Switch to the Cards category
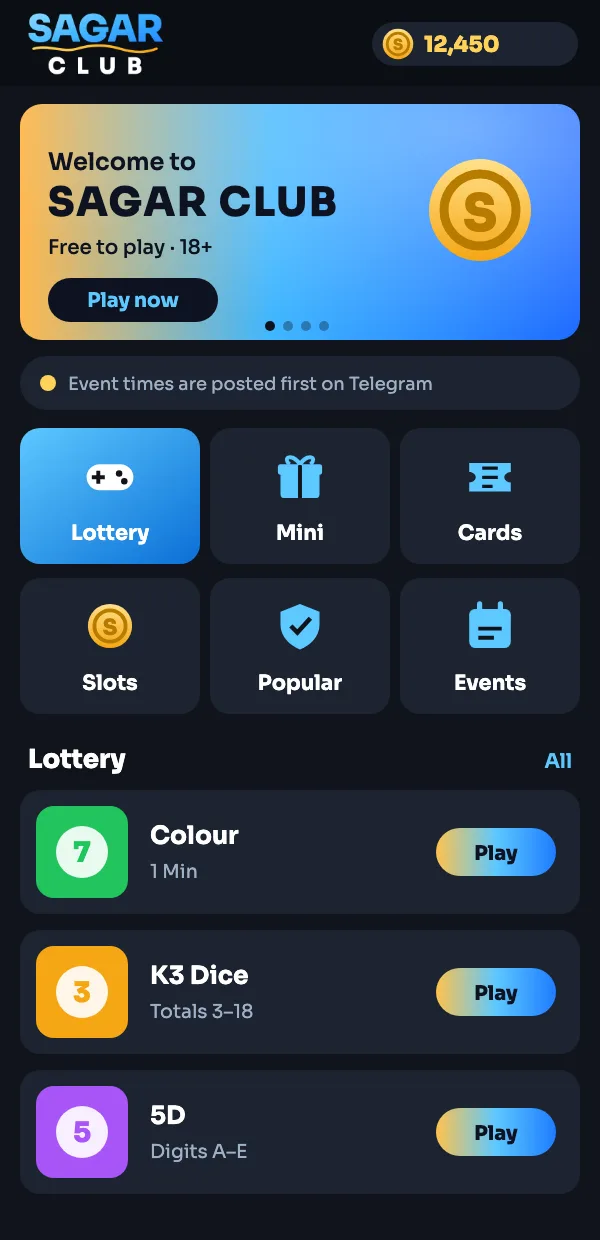Viewport: 600px width, 1240px height. pyautogui.click(x=490, y=496)
